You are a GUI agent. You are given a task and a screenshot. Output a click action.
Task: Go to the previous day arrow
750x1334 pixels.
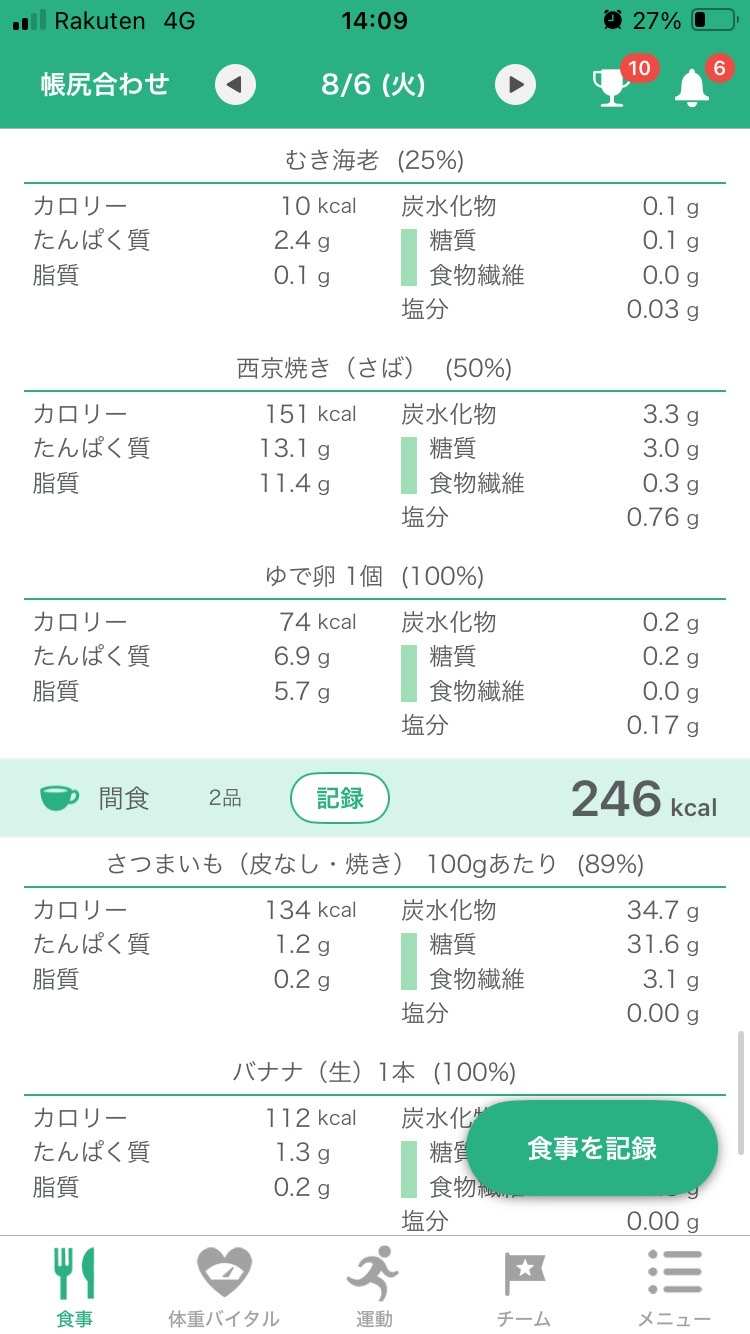tap(235, 85)
